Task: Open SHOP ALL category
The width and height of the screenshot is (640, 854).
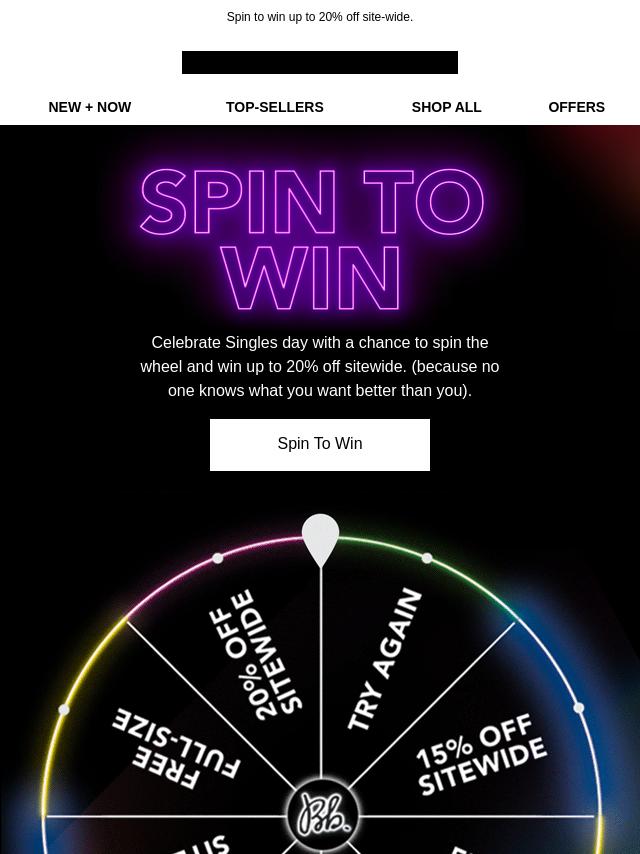Action: [x=446, y=107]
